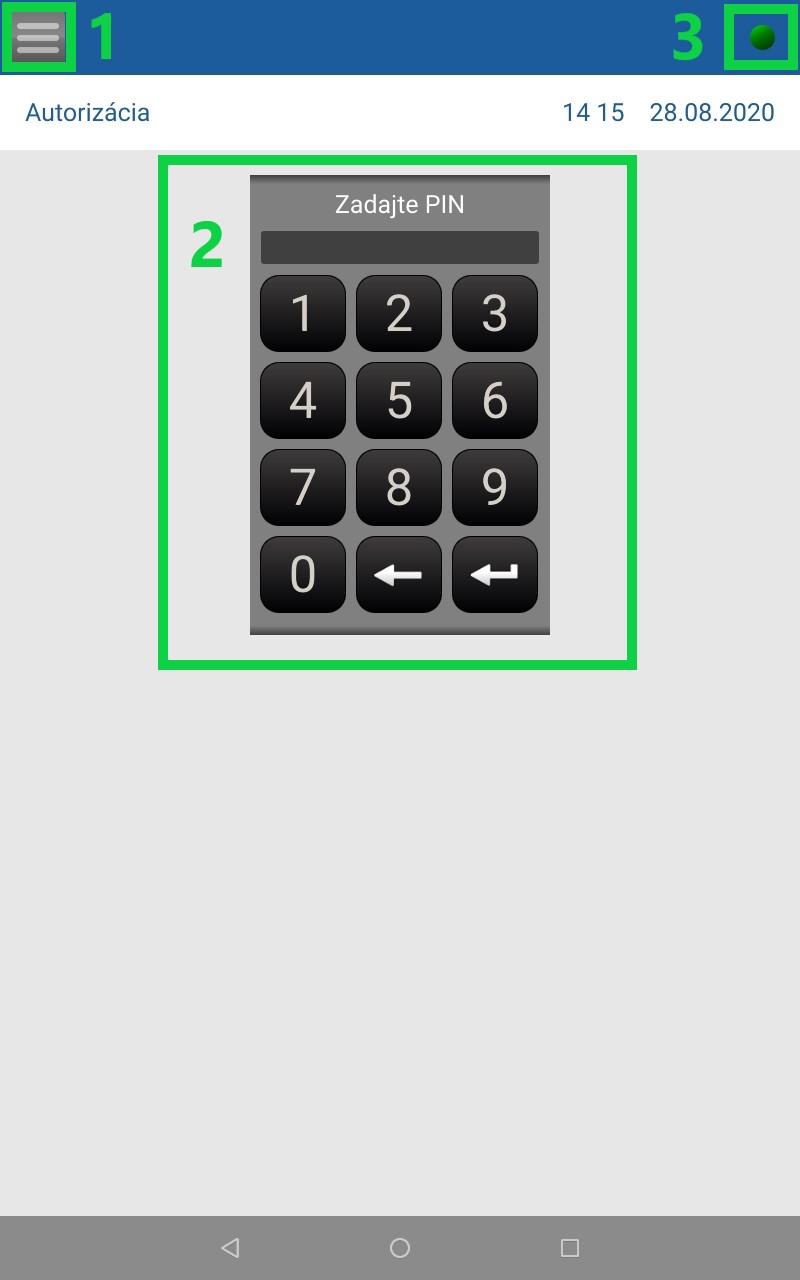Viewport: 800px width, 1280px height.
Task: Tap digit 2 on the keypad
Action: (x=399, y=314)
